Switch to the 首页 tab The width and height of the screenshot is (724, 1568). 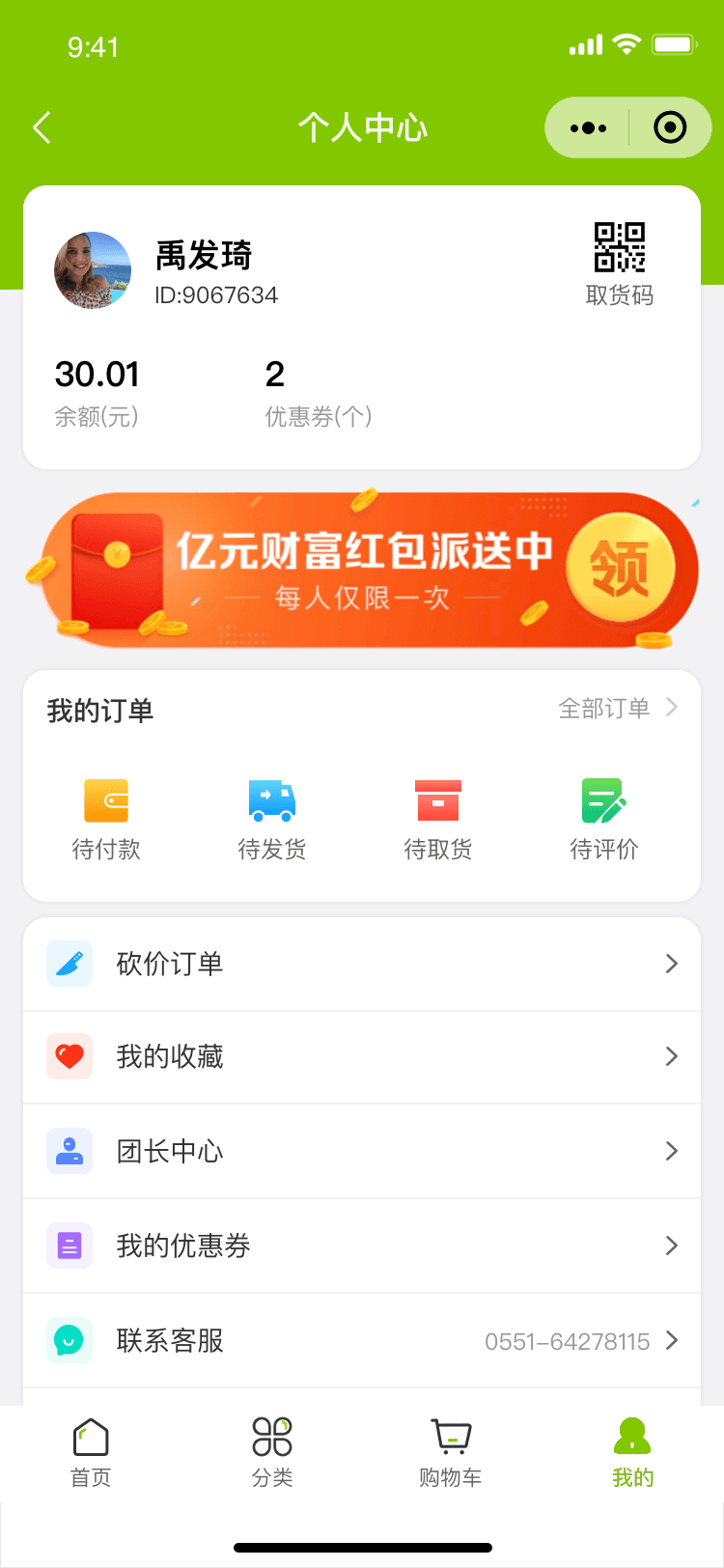[91, 1453]
